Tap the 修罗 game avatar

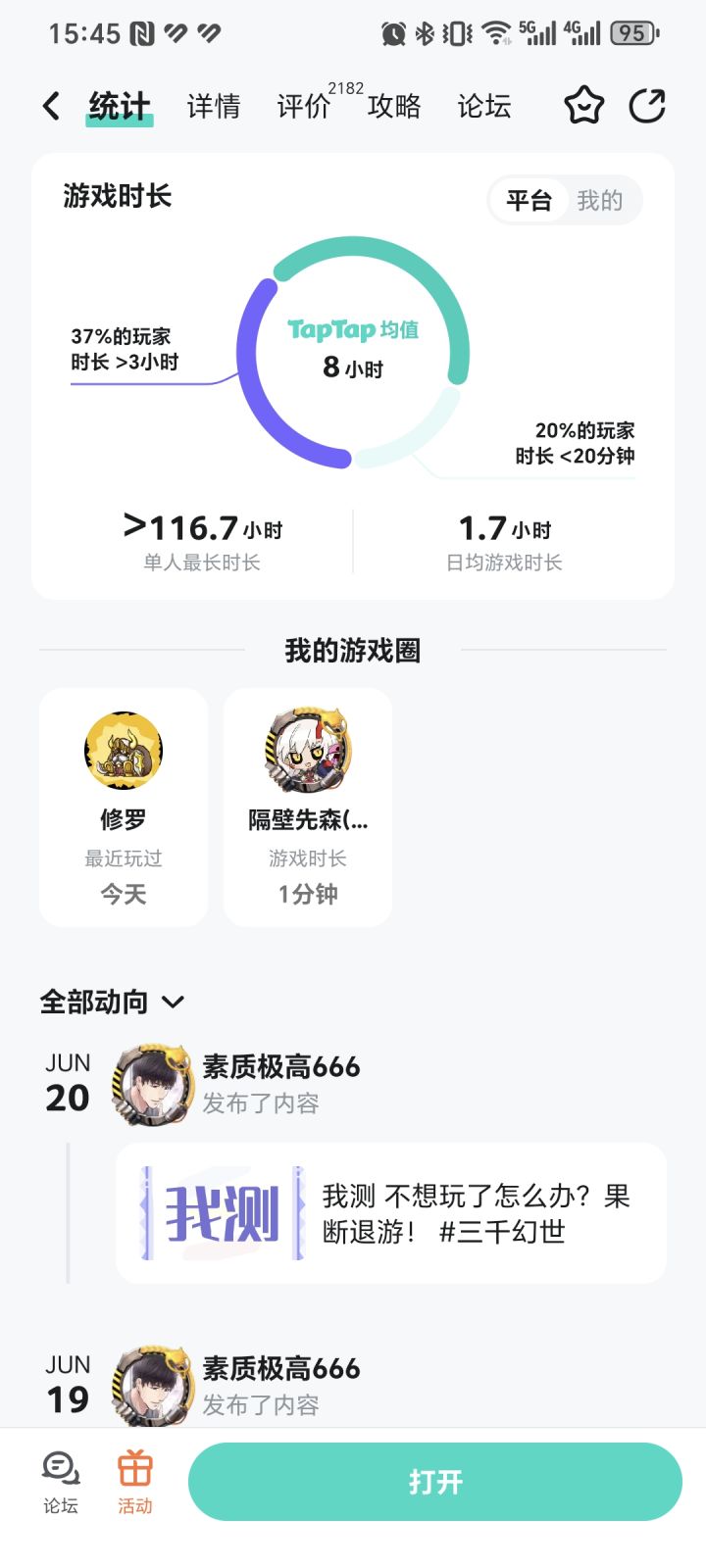pyautogui.click(x=123, y=750)
